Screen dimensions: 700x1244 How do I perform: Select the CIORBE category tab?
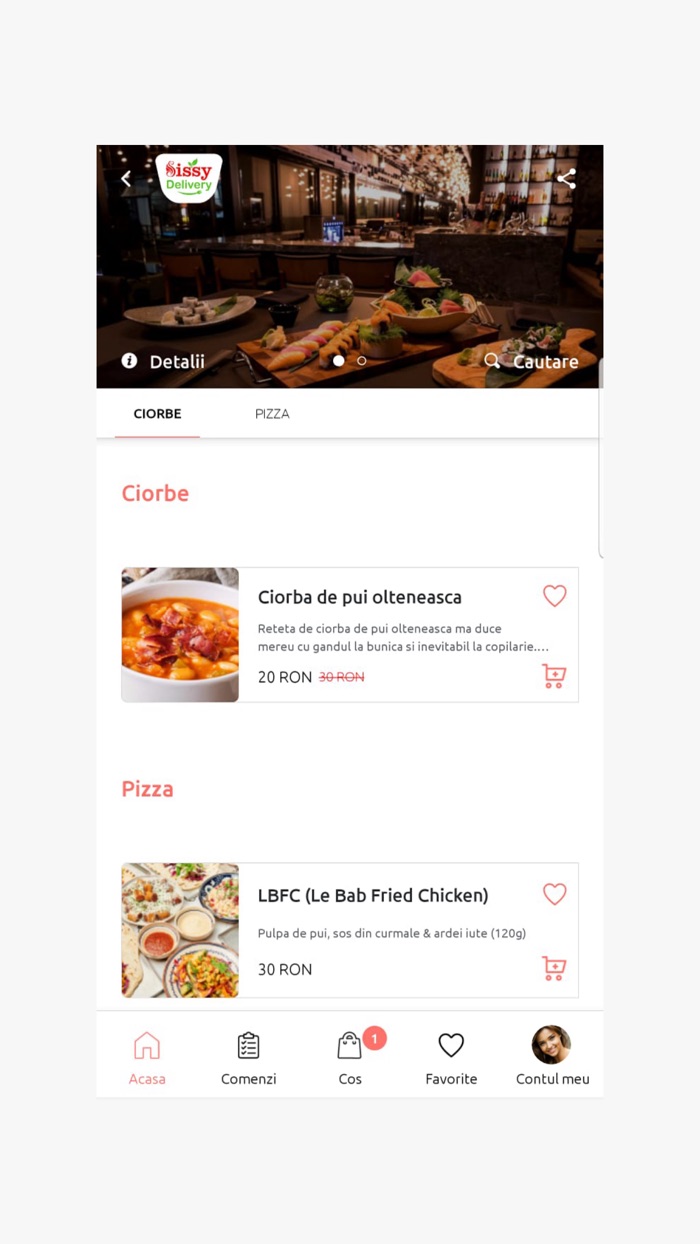tap(158, 414)
